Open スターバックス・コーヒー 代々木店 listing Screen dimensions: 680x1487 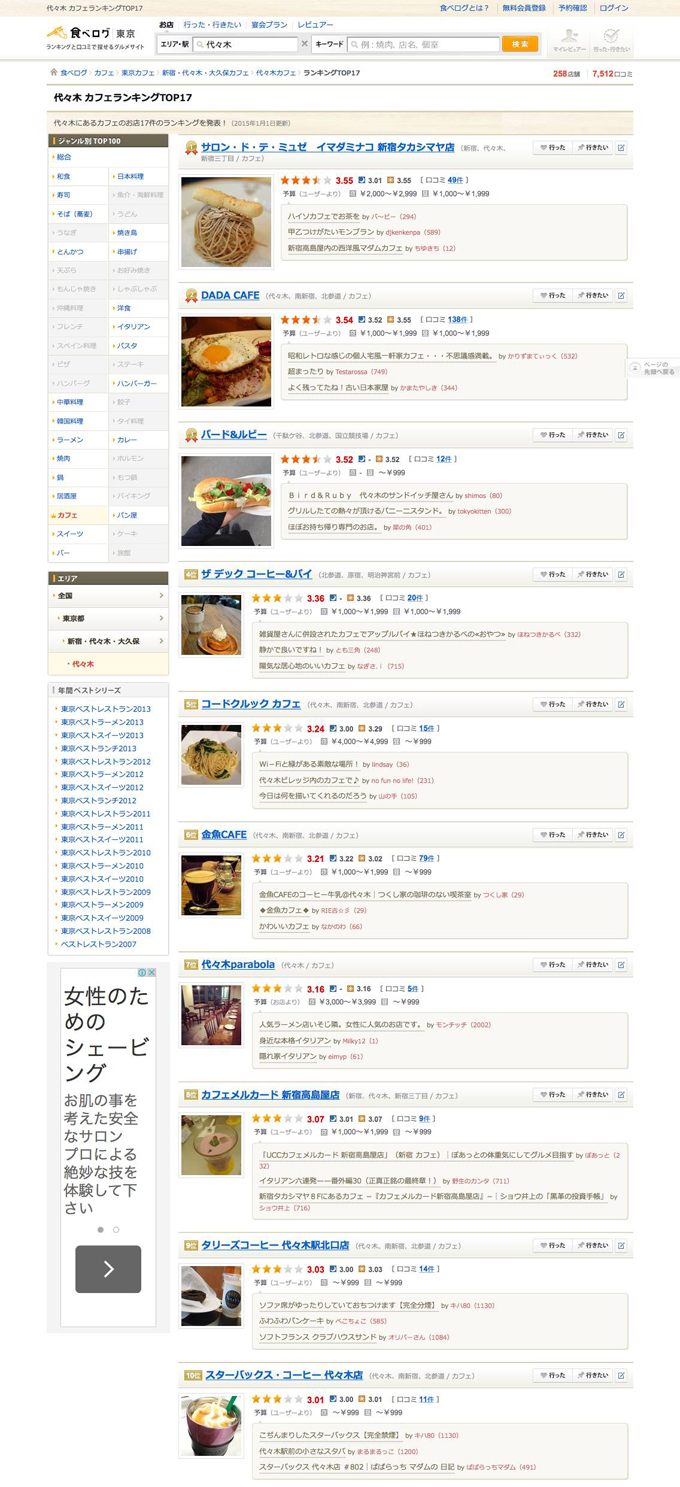tap(284, 1375)
